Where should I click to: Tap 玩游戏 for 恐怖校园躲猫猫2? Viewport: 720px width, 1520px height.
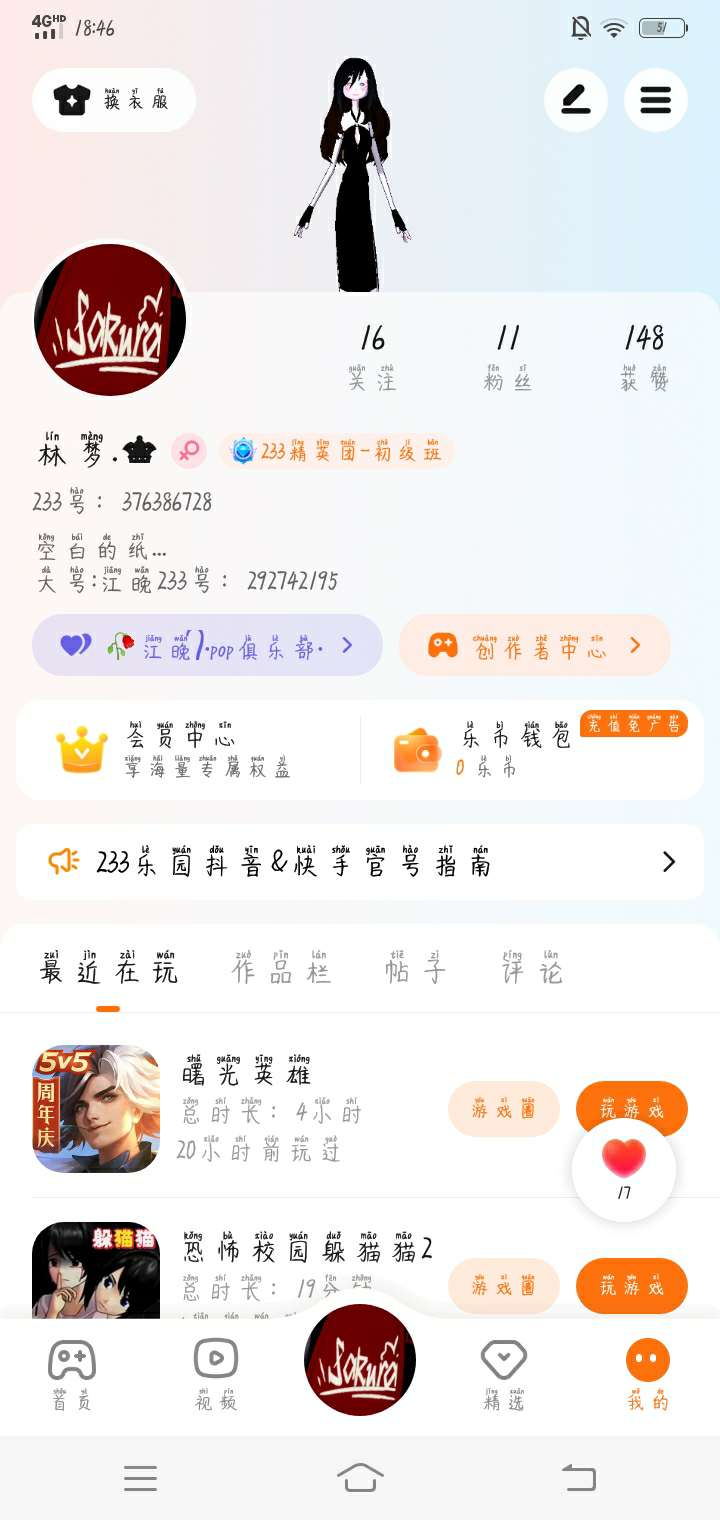coord(632,1286)
